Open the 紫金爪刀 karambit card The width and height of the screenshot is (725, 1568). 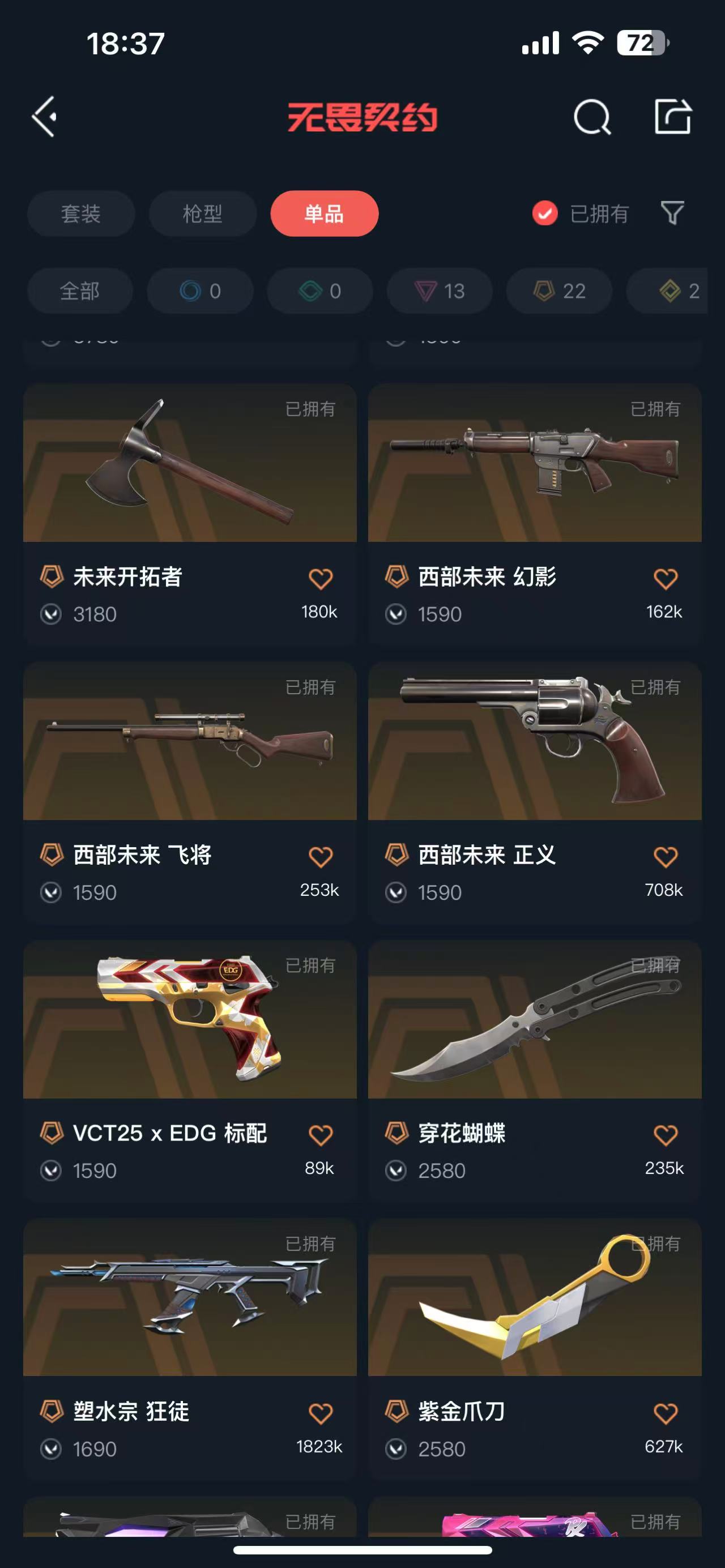[535, 1349]
